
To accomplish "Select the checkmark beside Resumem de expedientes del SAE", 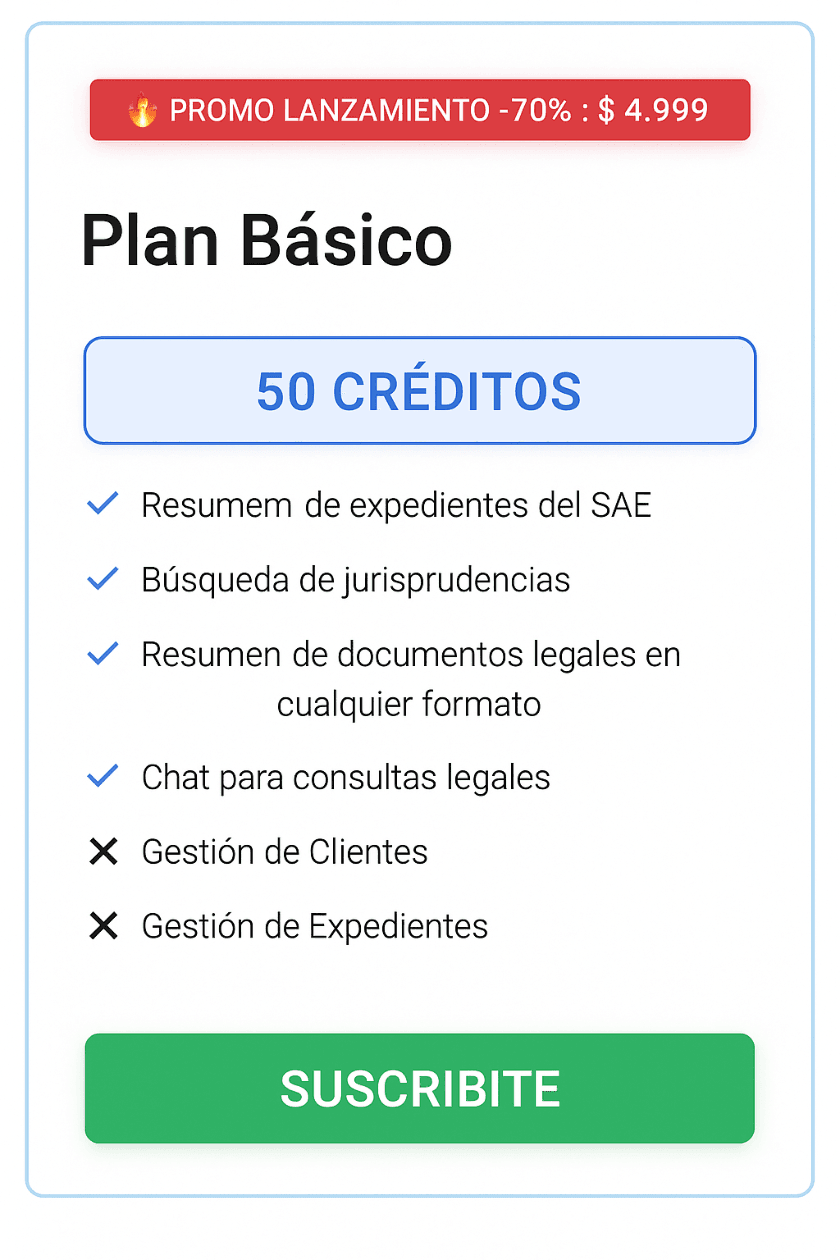I will pos(103,503).
